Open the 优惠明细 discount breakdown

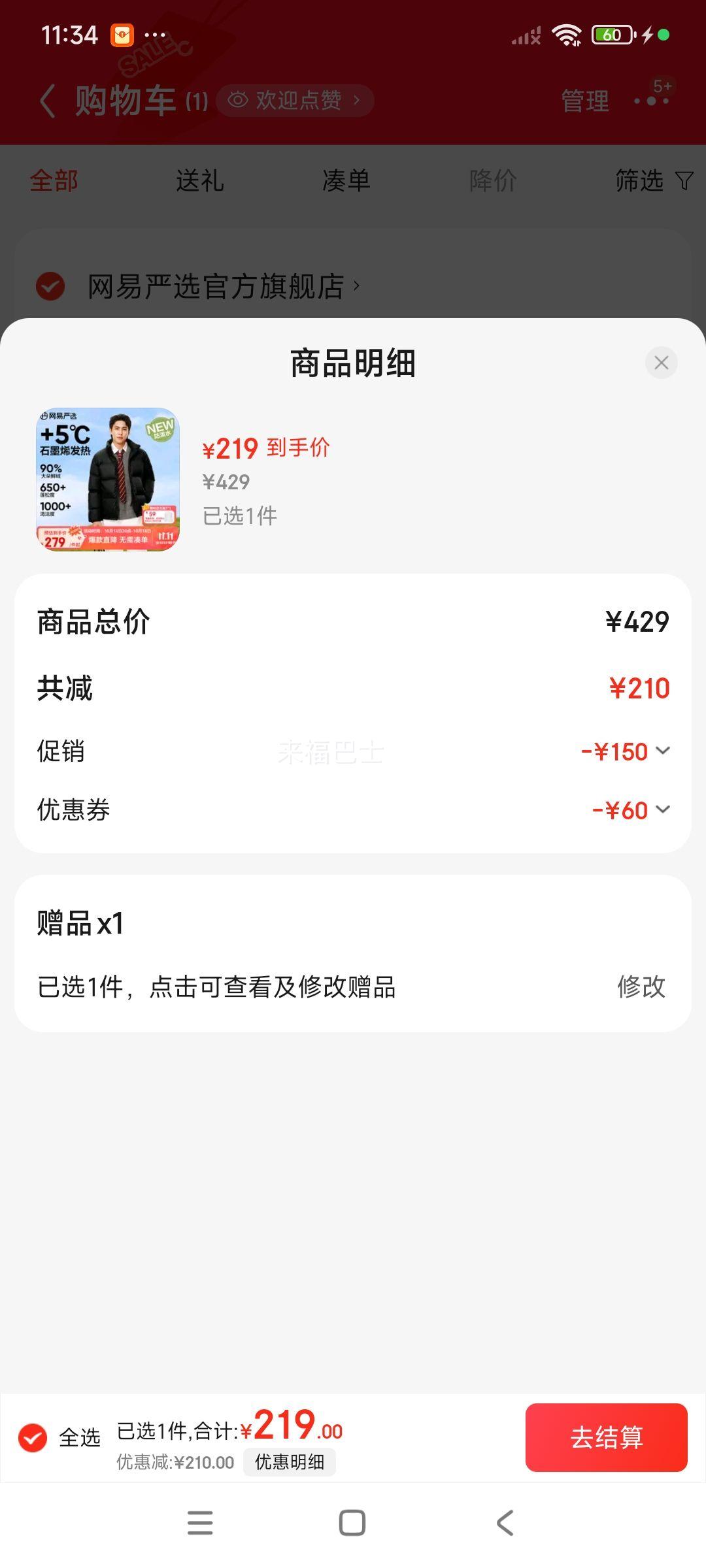[290, 1462]
